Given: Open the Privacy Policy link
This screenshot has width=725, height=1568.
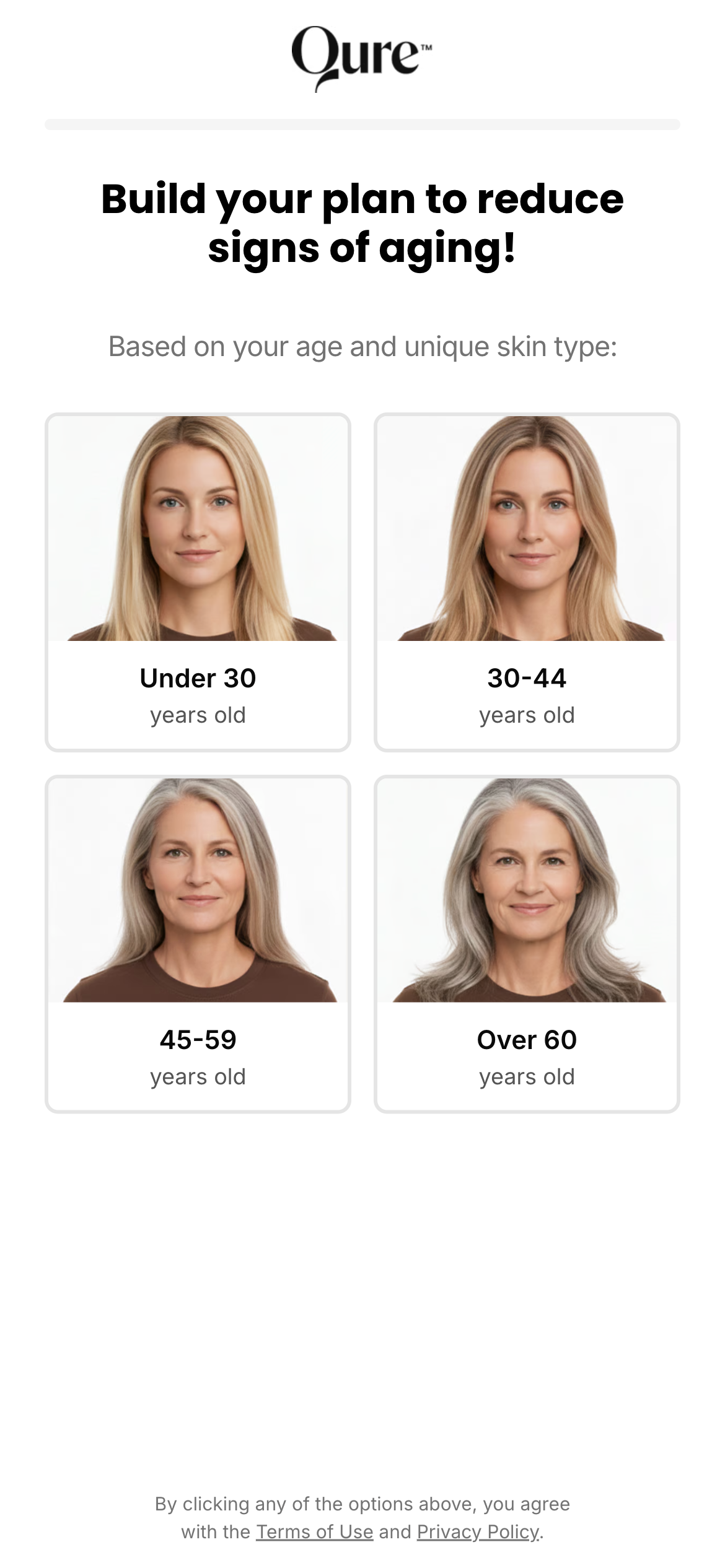Looking at the screenshot, I should [478, 1531].
